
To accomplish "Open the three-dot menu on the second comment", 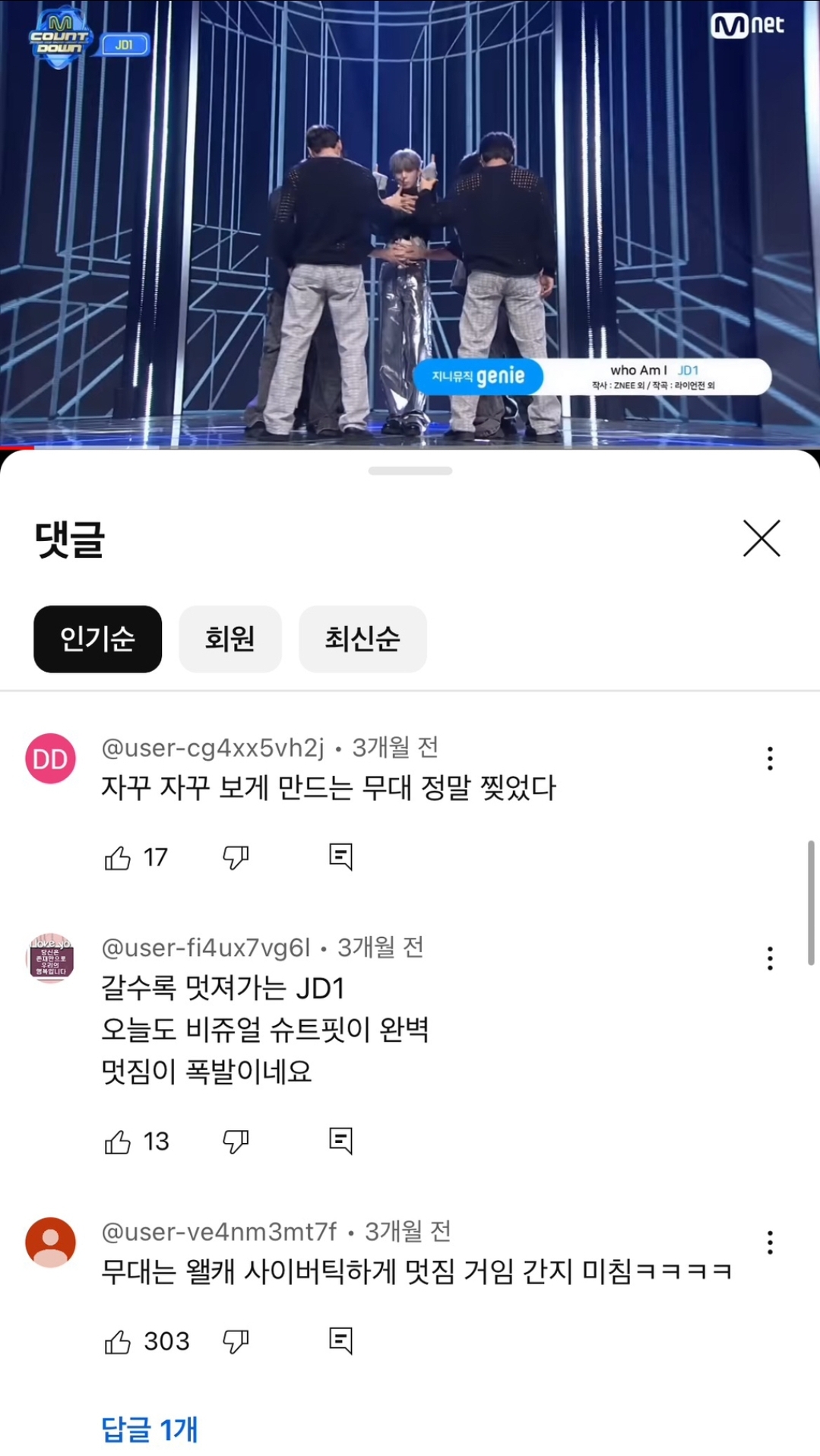I will (769, 960).
